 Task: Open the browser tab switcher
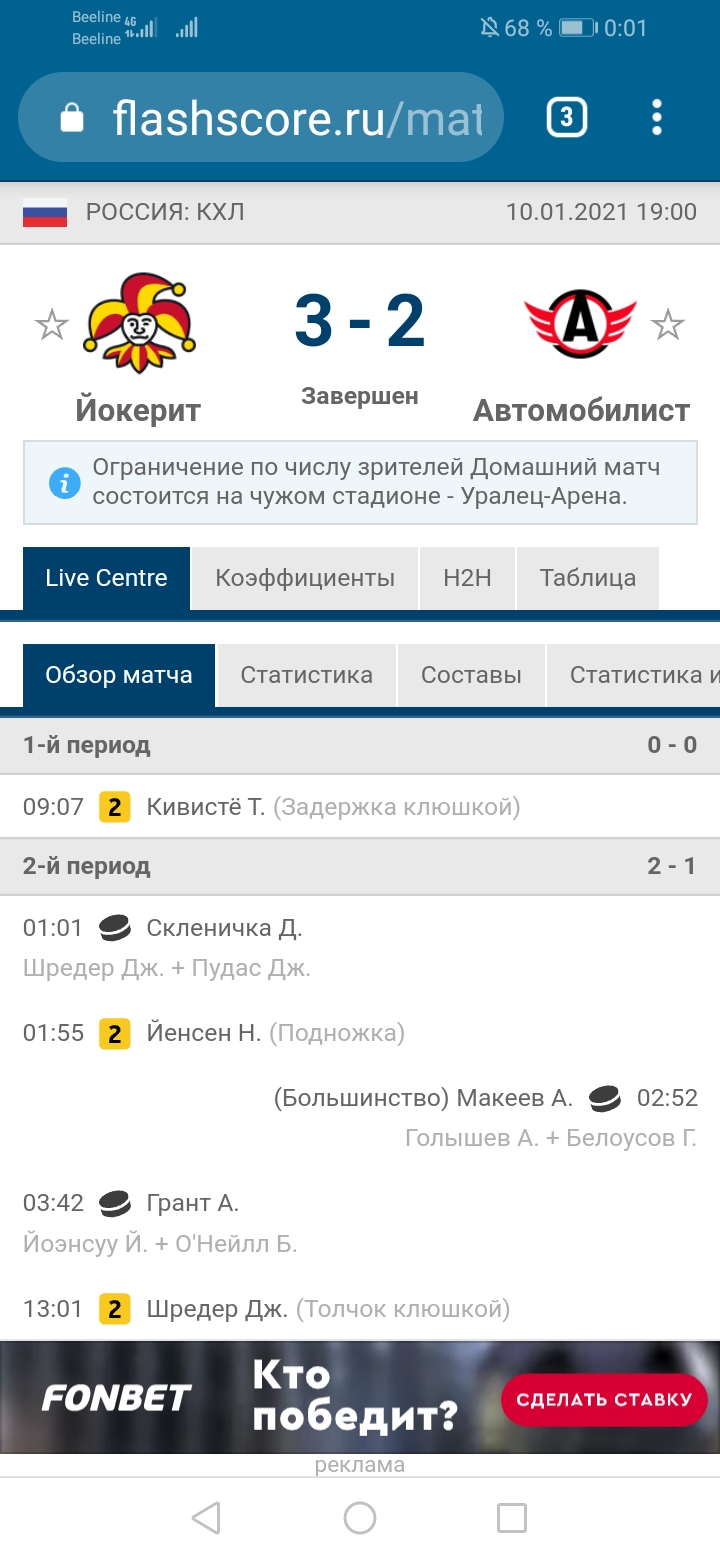(566, 119)
